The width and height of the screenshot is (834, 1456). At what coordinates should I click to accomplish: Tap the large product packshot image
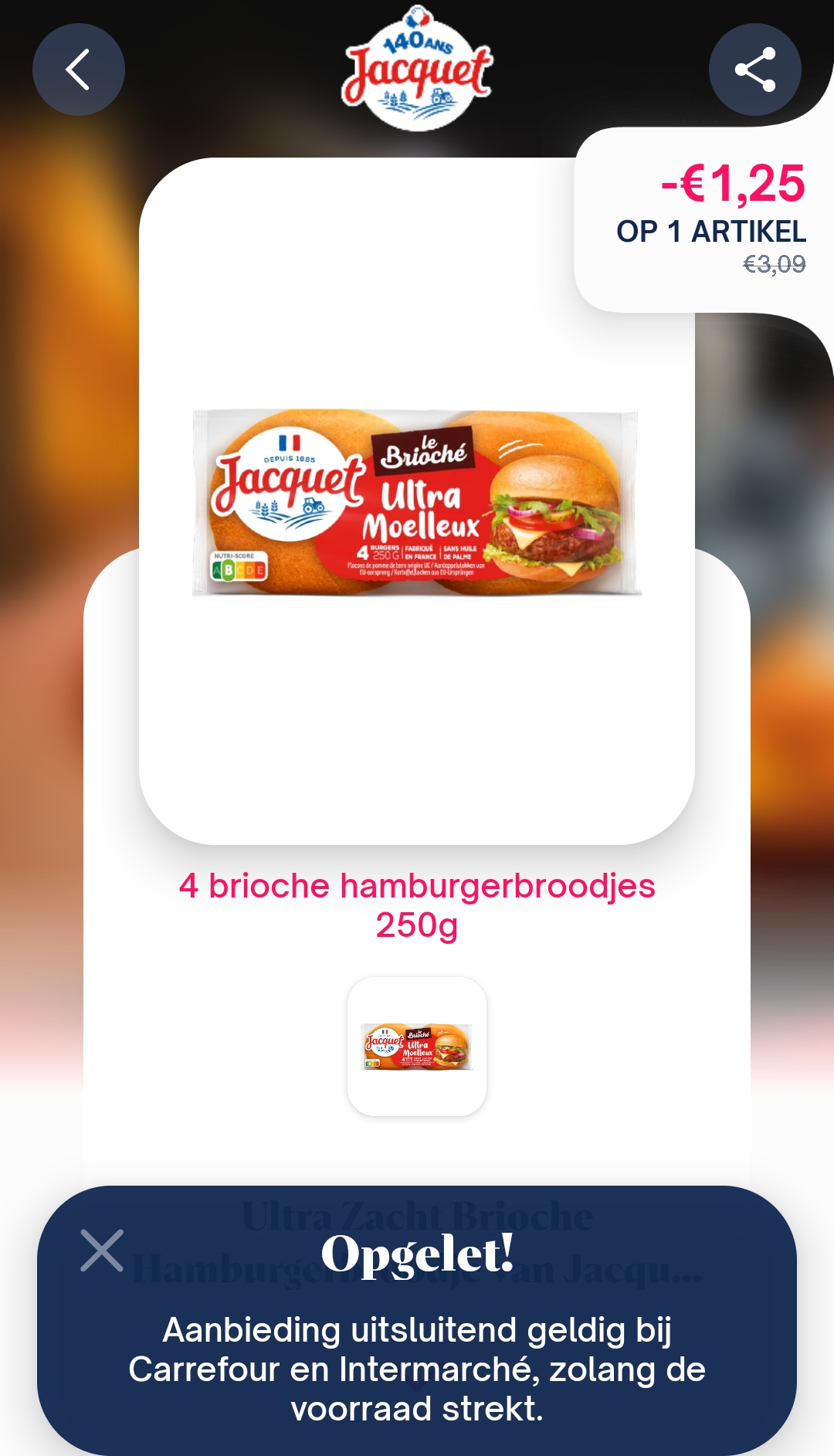(x=415, y=502)
